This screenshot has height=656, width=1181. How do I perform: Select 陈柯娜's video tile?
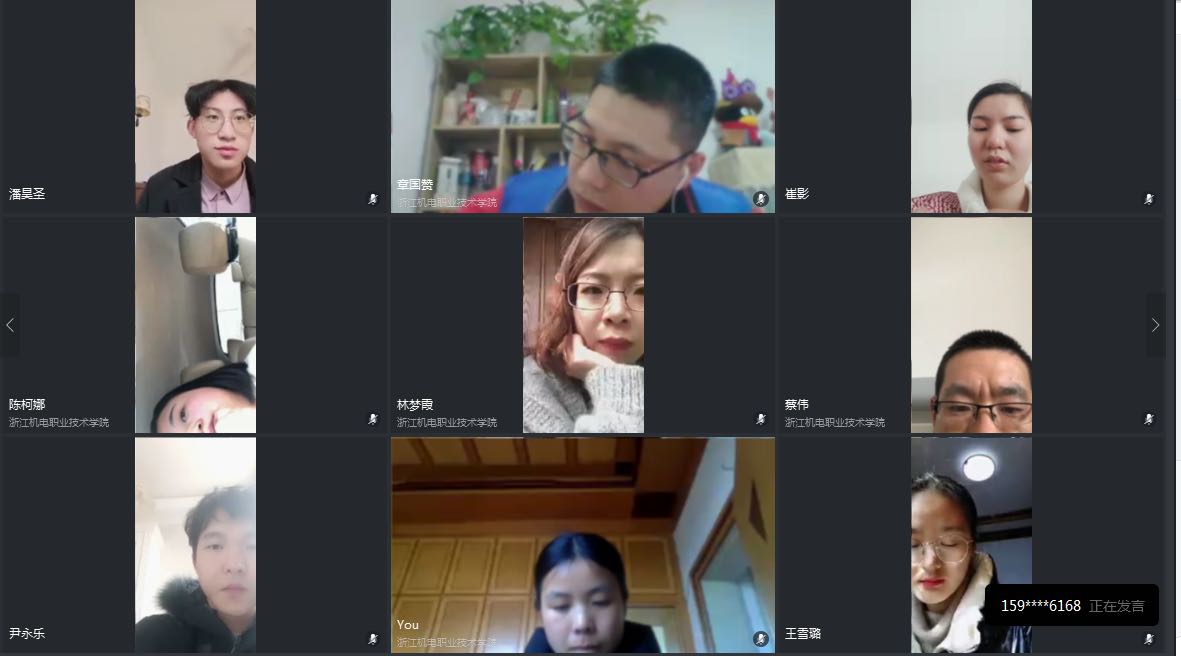(x=195, y=325)
